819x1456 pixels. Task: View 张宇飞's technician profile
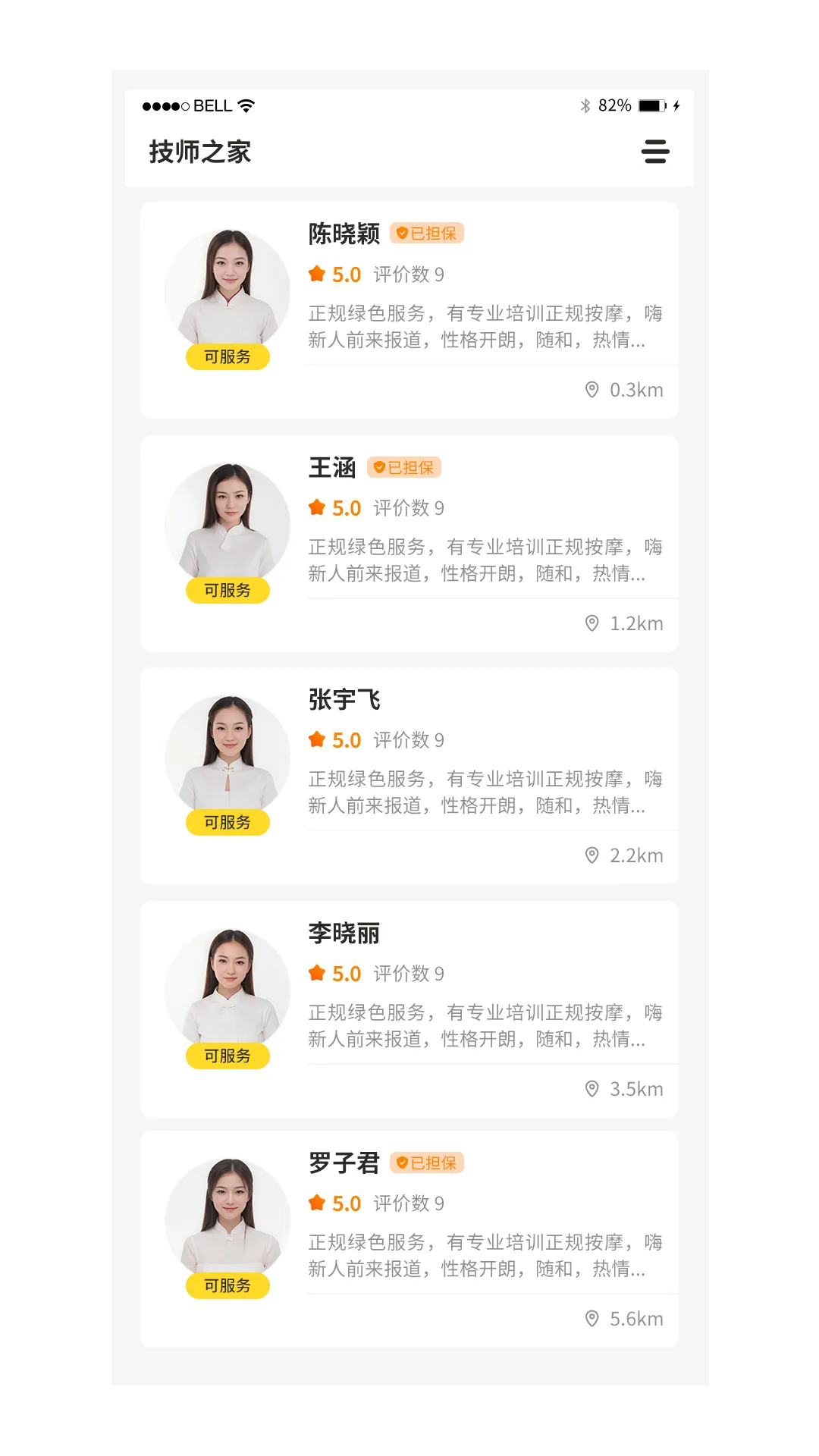coord(409,776)
